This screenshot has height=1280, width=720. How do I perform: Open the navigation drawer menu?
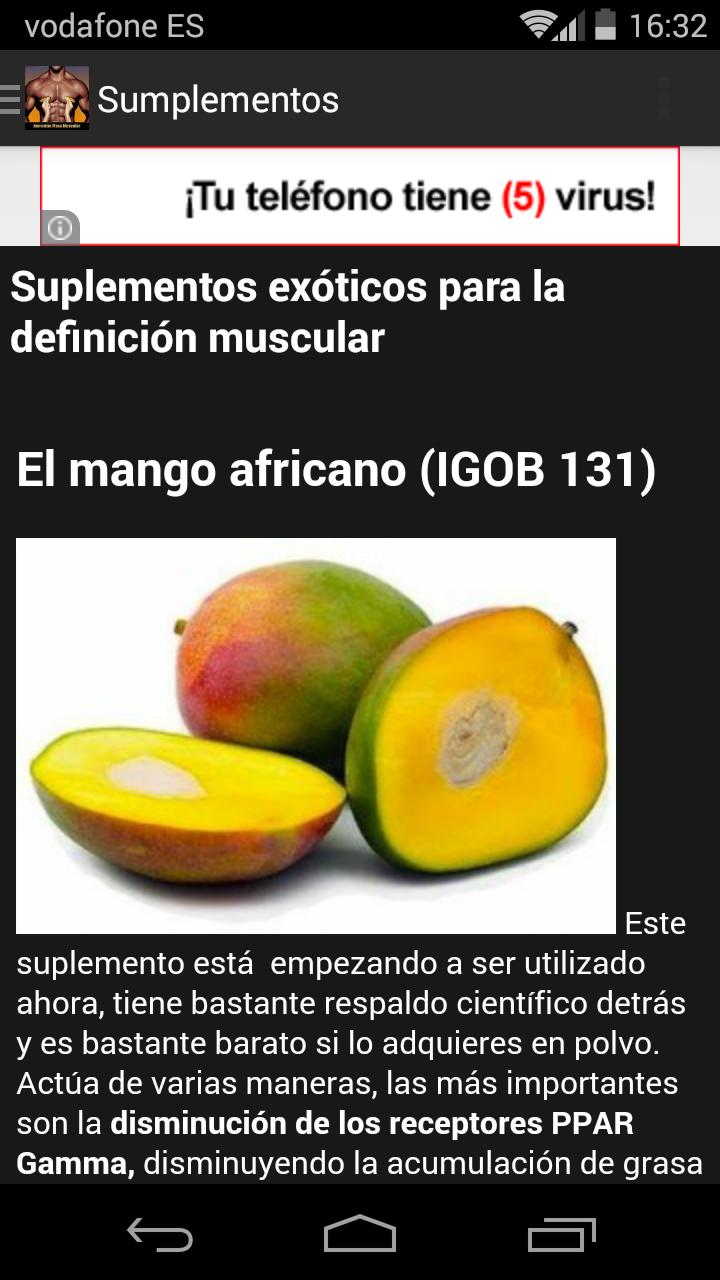point(8,99)
